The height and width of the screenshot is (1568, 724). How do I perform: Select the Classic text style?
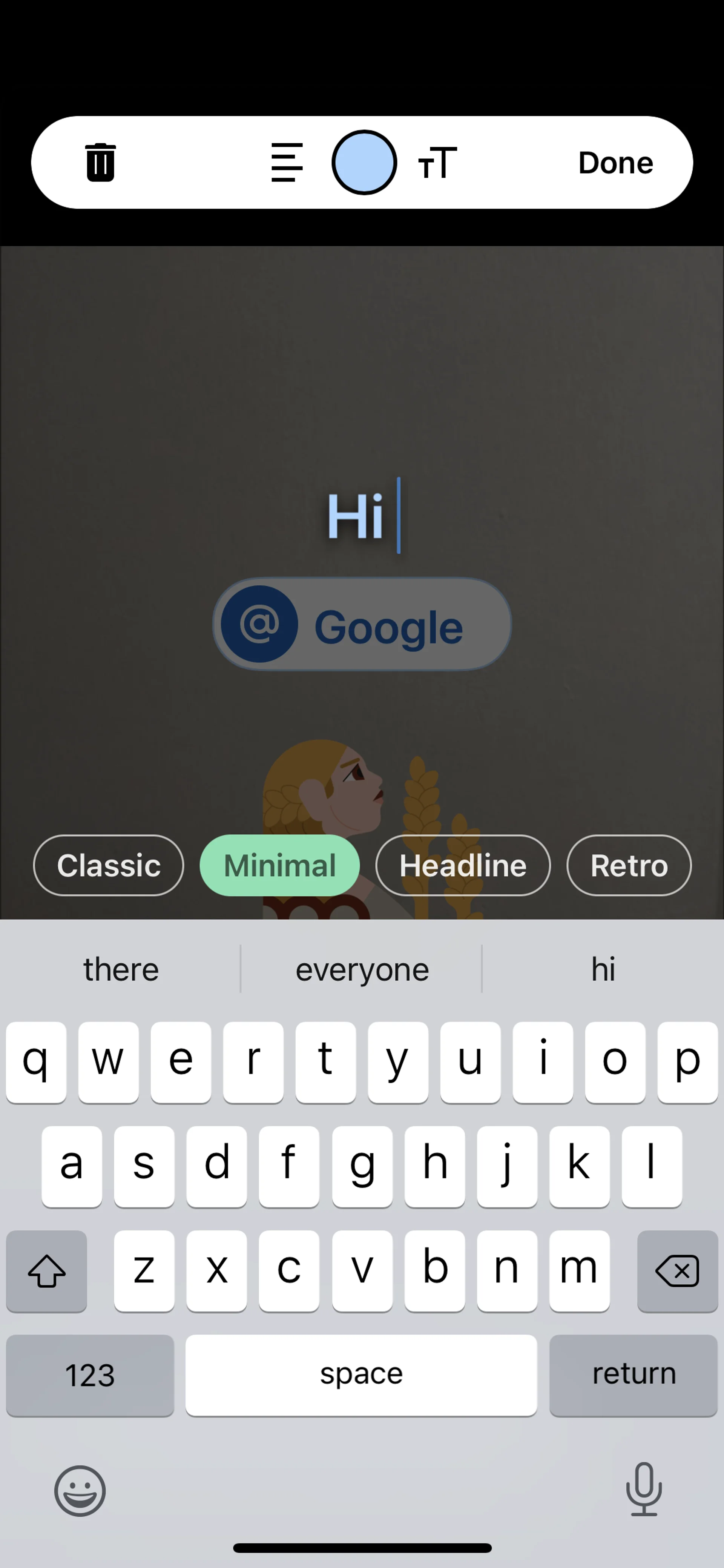(108, 865)
